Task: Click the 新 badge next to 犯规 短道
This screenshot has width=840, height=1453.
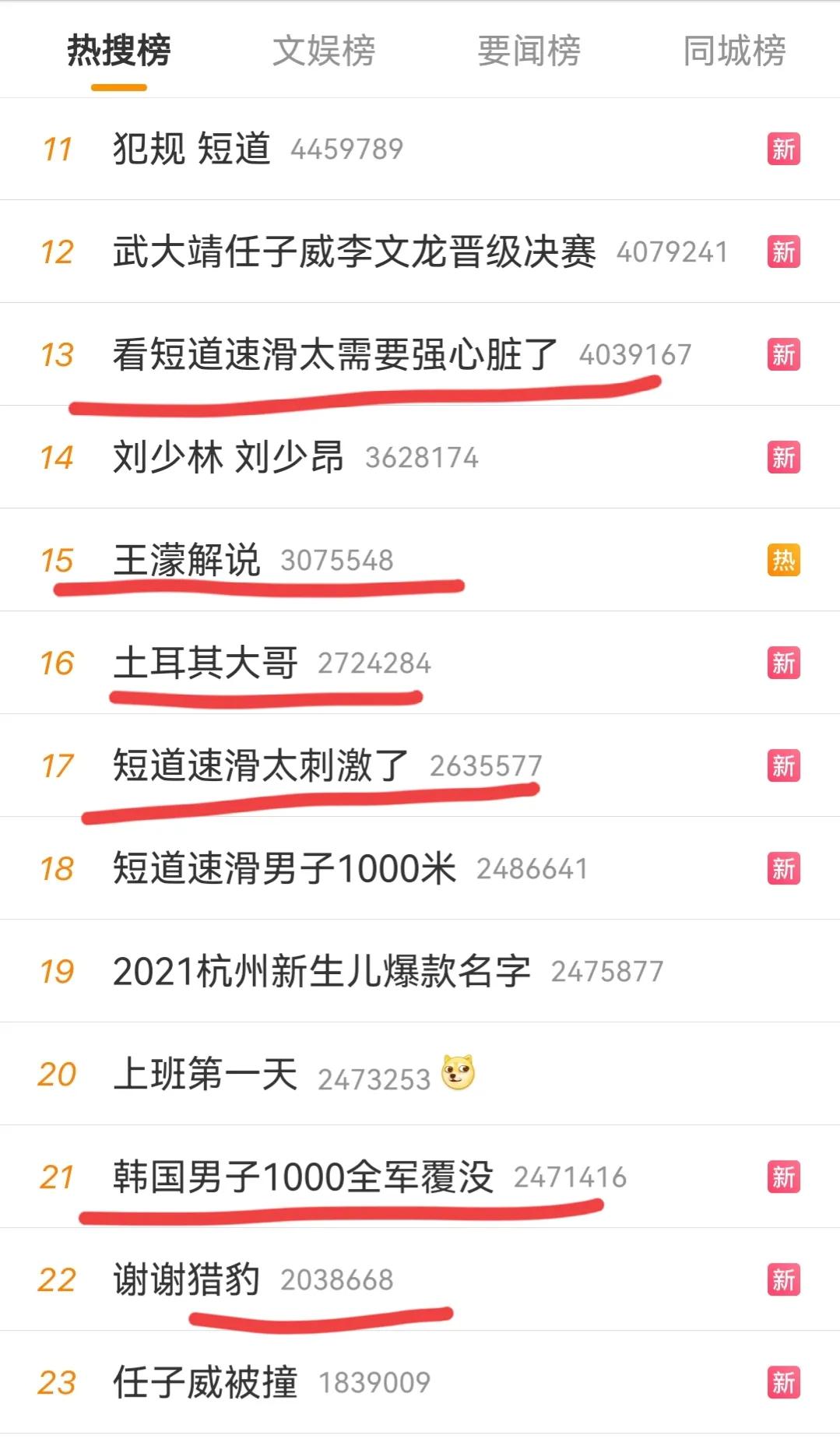Action: (x=782, y=149)
